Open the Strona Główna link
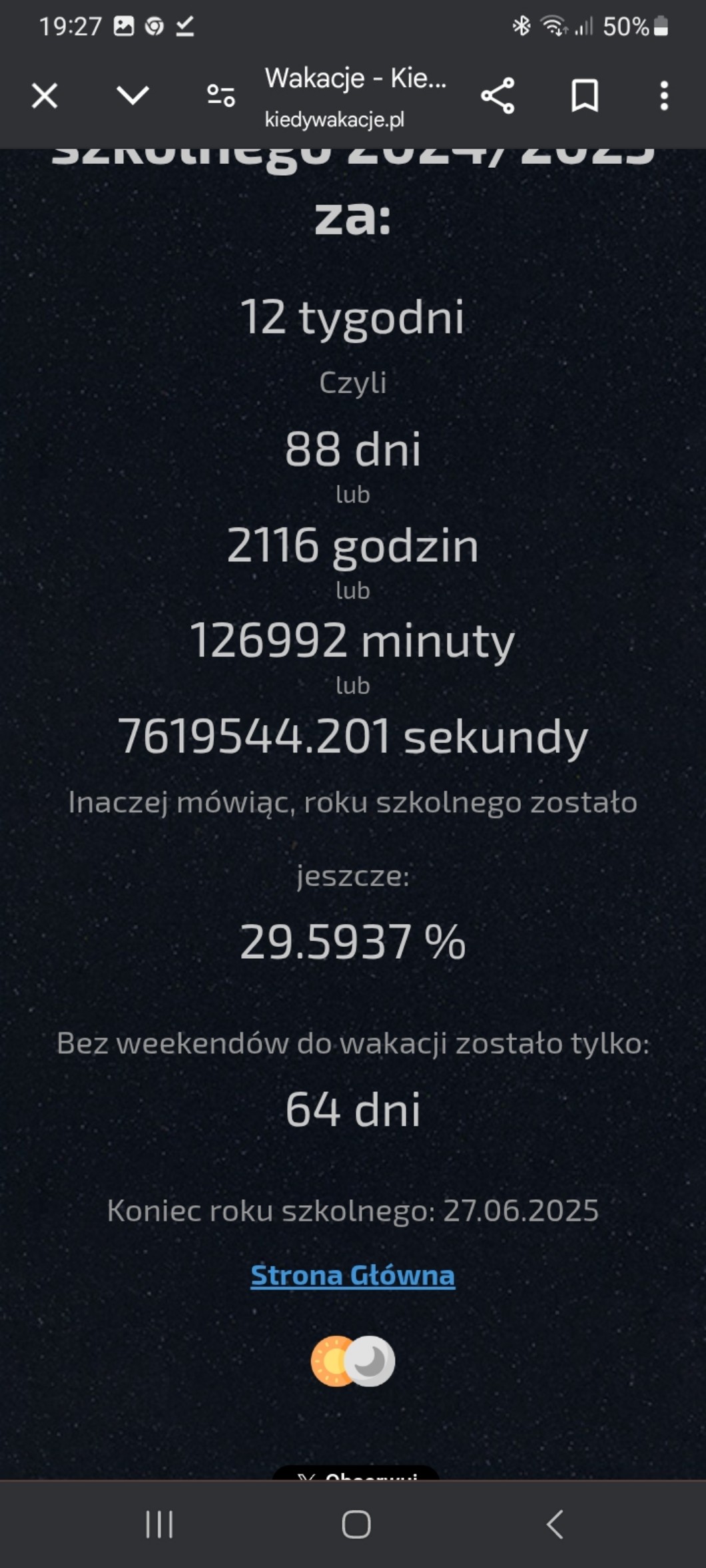Viewport: 706px width, 1568px height. (352, 1275)
